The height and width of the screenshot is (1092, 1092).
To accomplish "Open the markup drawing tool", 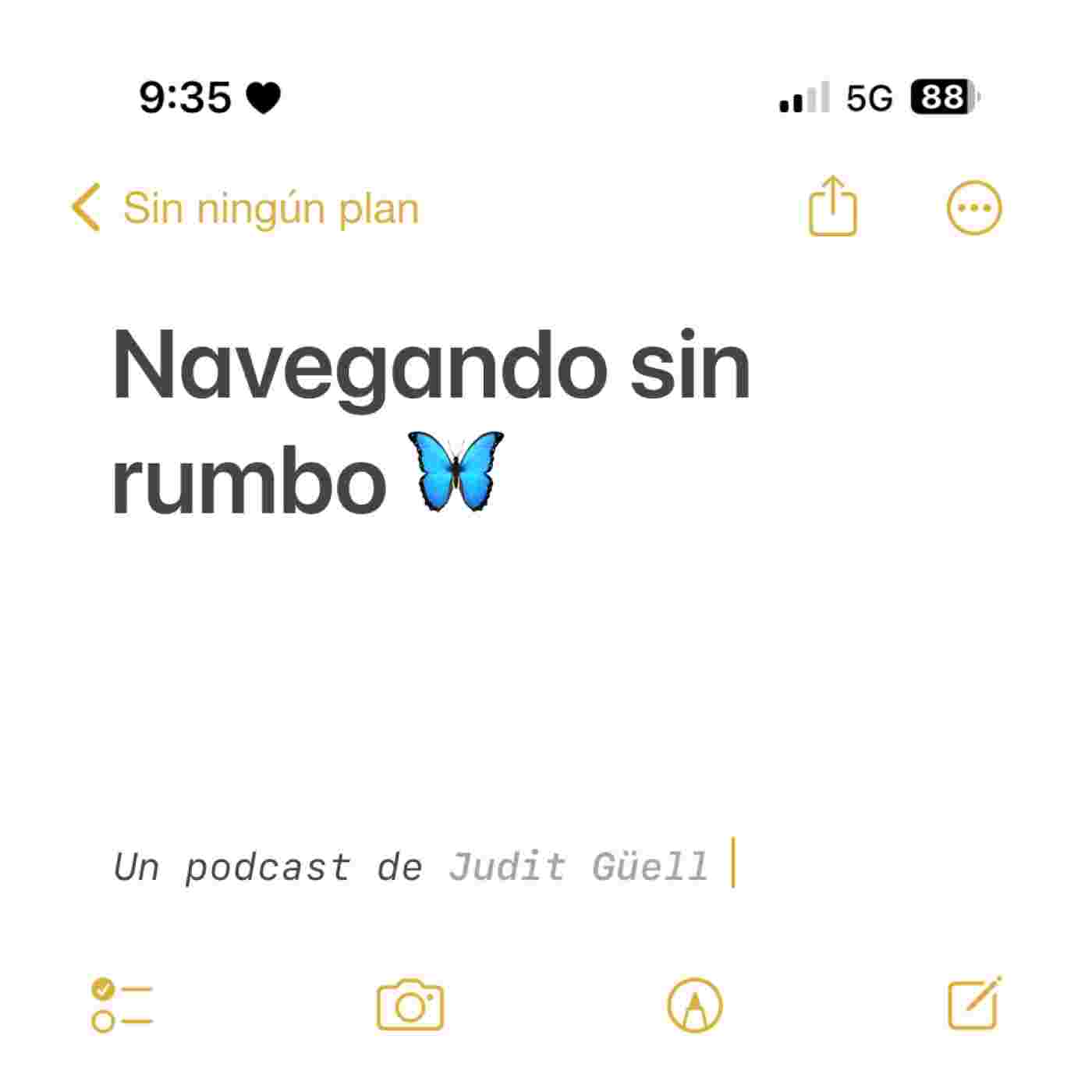I will pyautogui.click(x=695, y=1005).
